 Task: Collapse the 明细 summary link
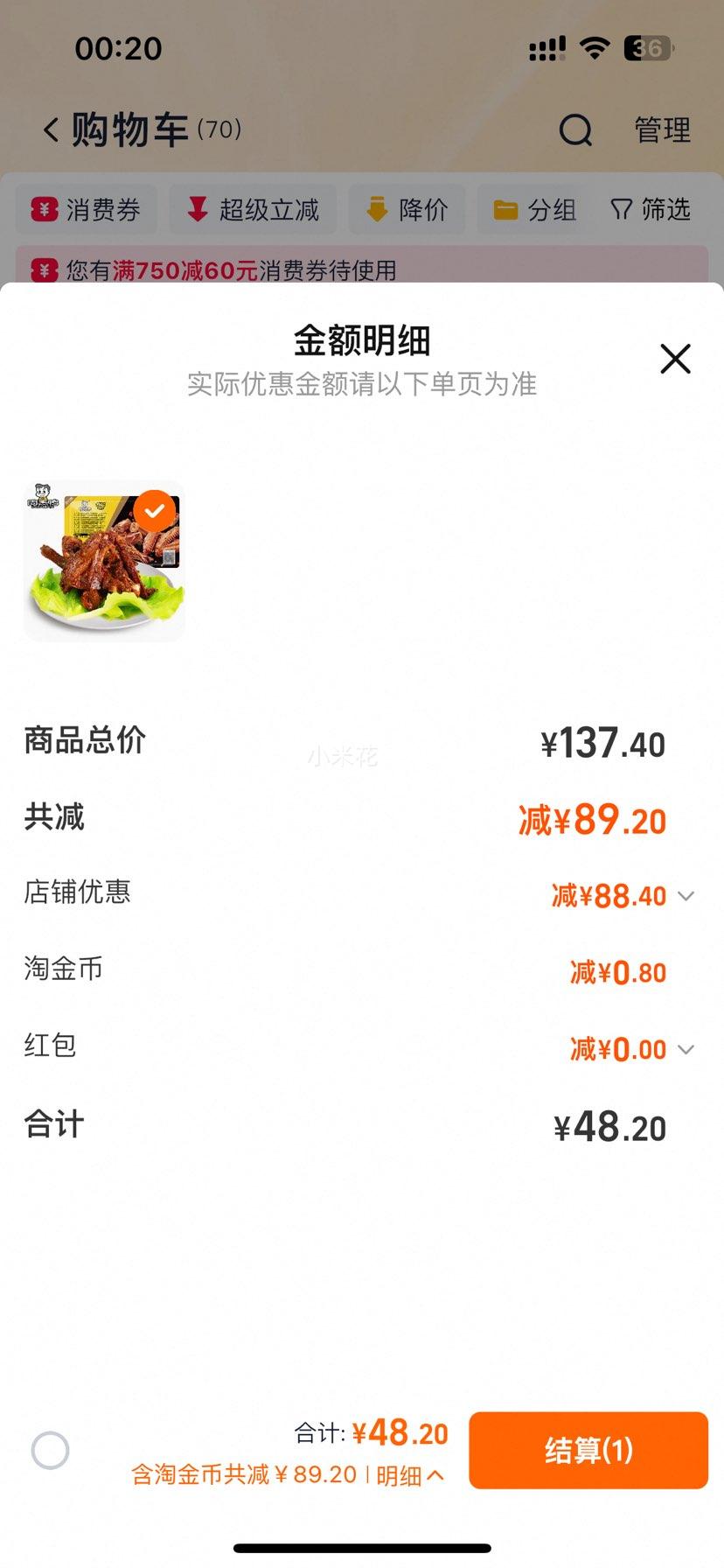click(x=410, y=1475)
